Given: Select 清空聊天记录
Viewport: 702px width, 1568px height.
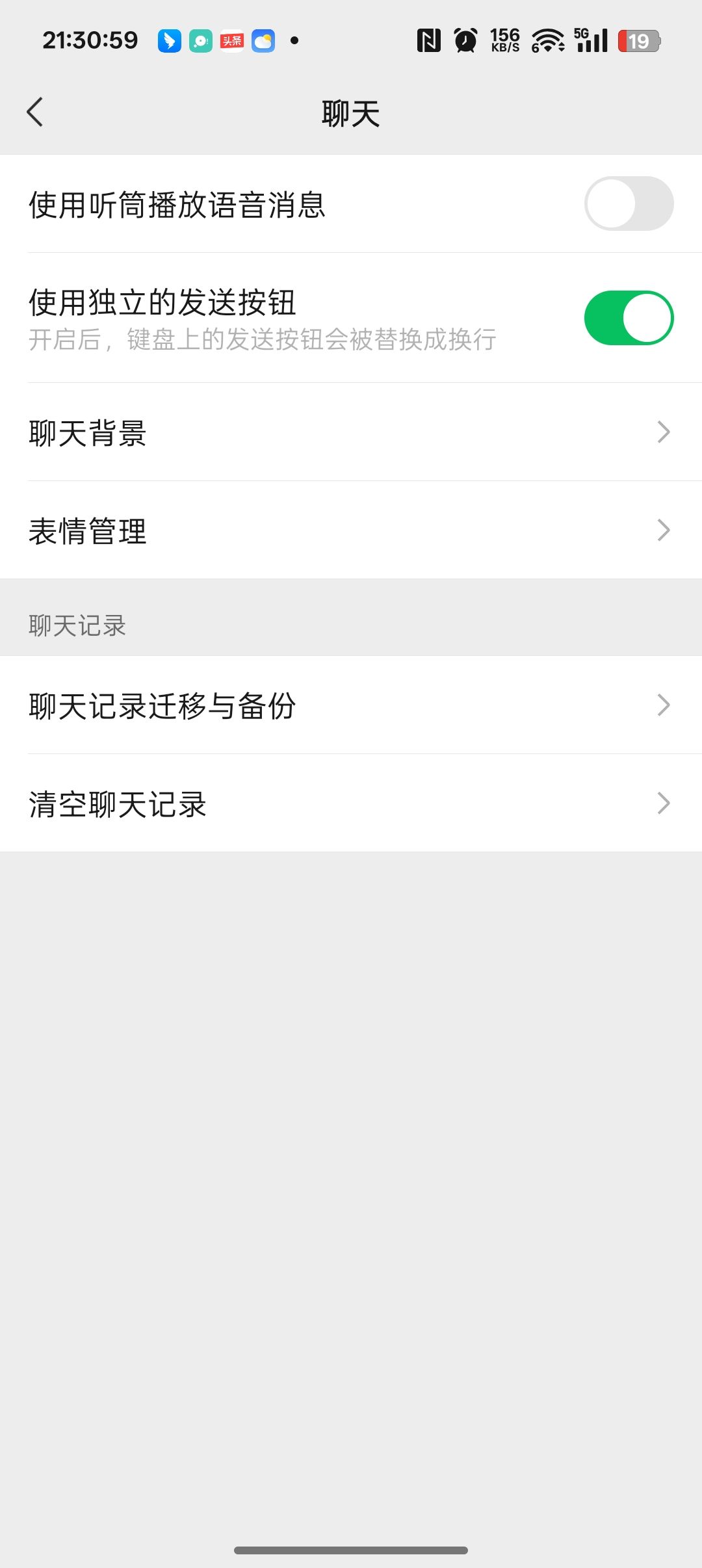Looking at the screenshot, I should click(x=351, y=804).
